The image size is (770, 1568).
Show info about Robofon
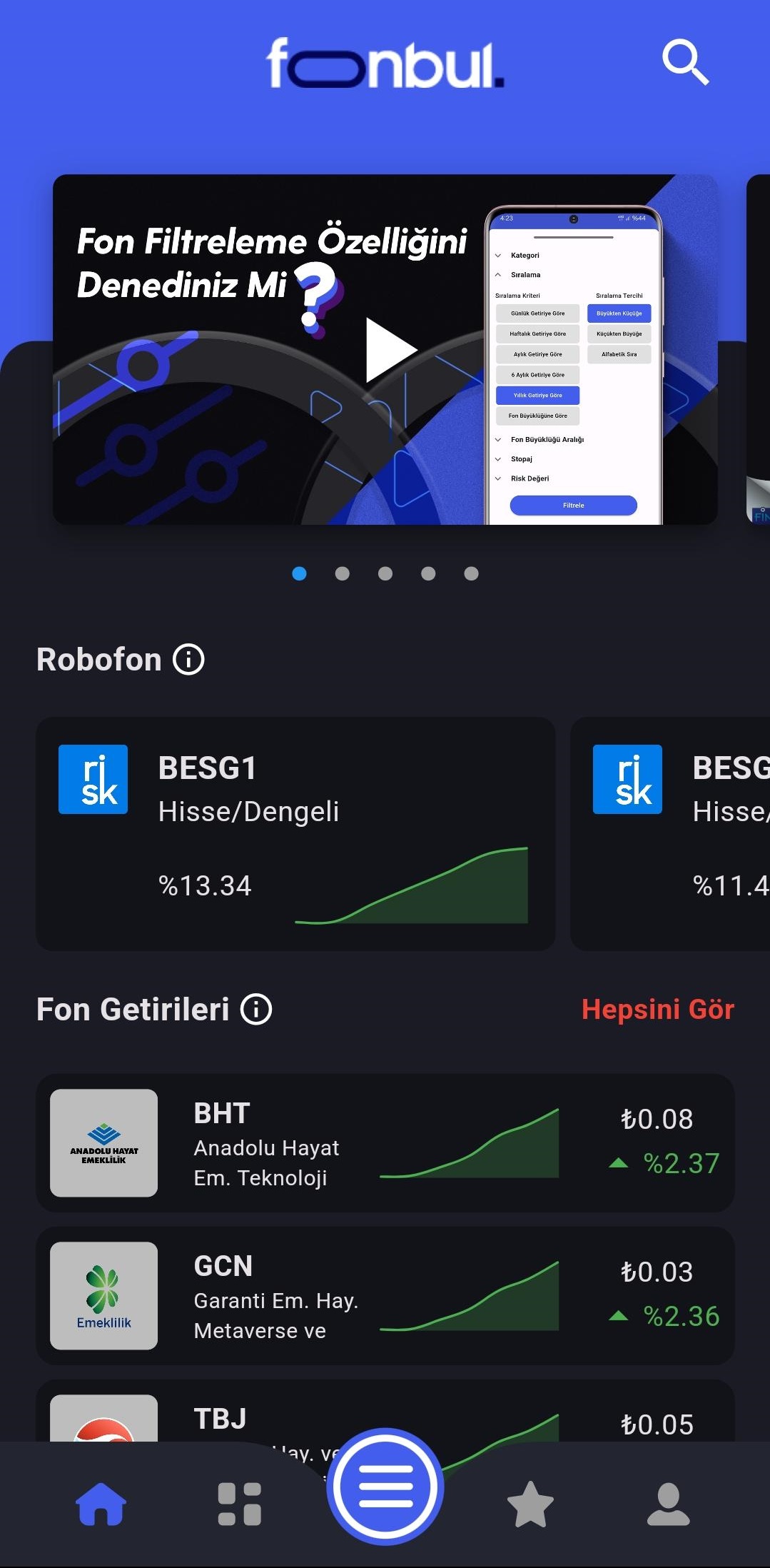pyautogui.click(x=188, y=659)
